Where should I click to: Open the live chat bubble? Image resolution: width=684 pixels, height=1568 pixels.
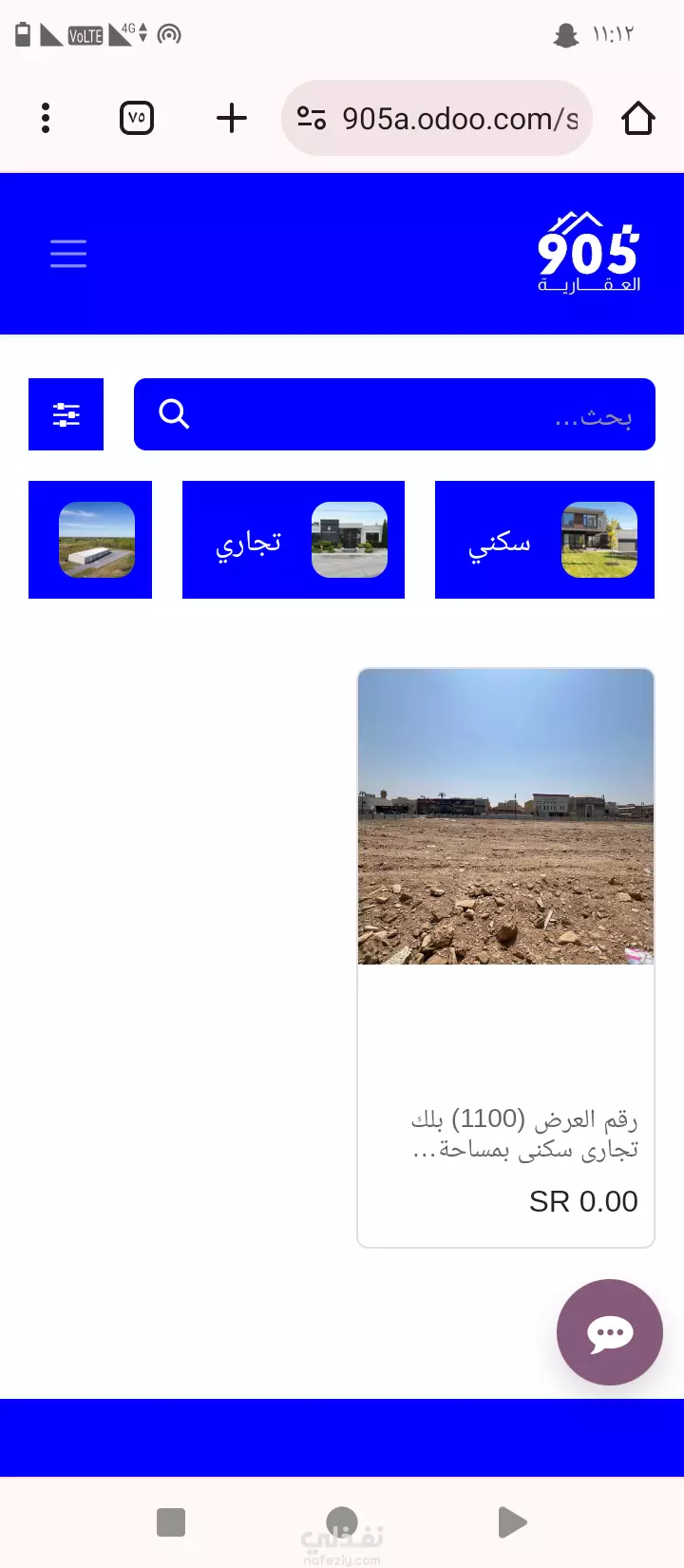(610, 1332)
